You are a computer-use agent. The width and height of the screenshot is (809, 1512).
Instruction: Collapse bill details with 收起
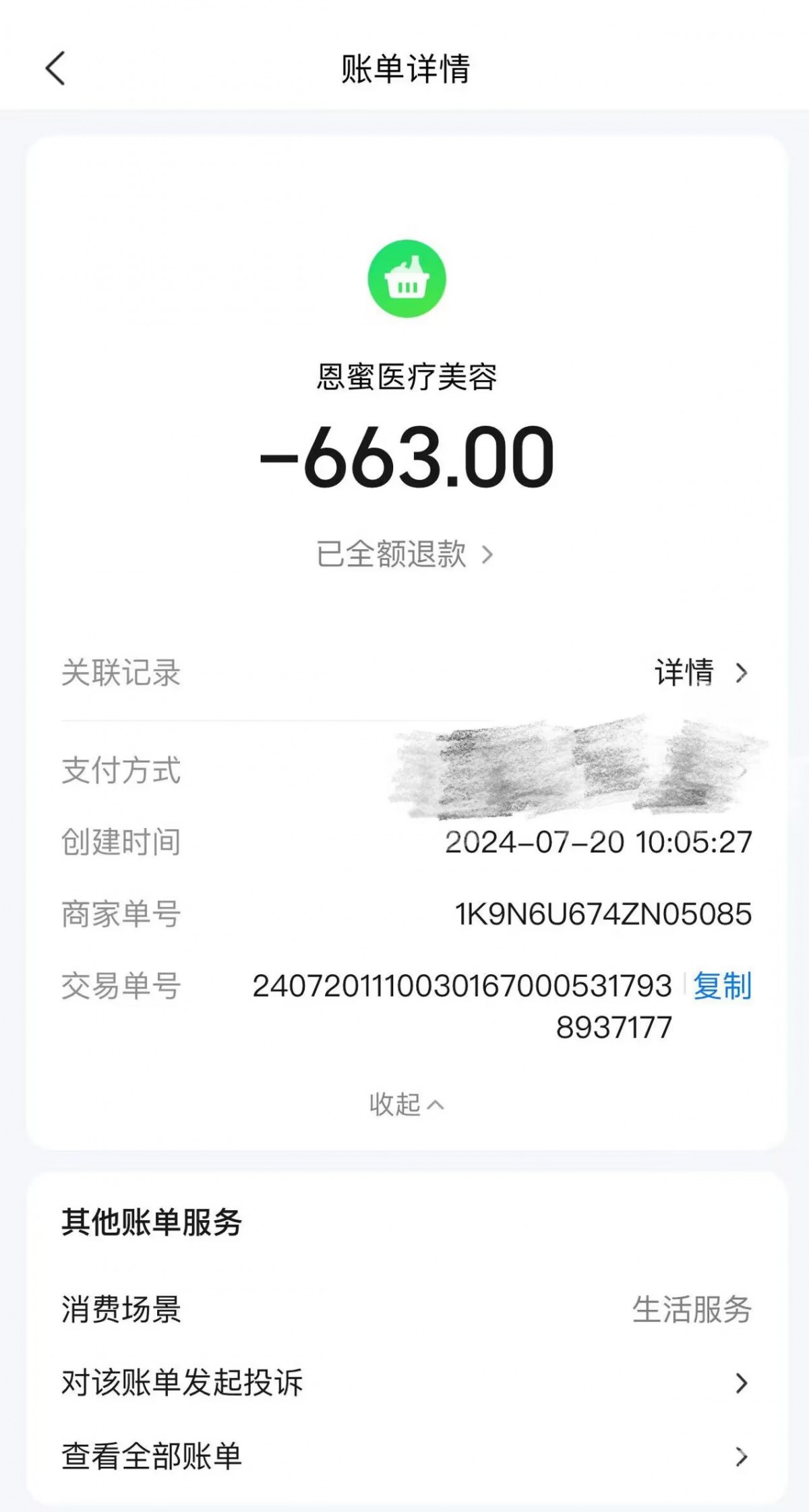pos(405,1104)
